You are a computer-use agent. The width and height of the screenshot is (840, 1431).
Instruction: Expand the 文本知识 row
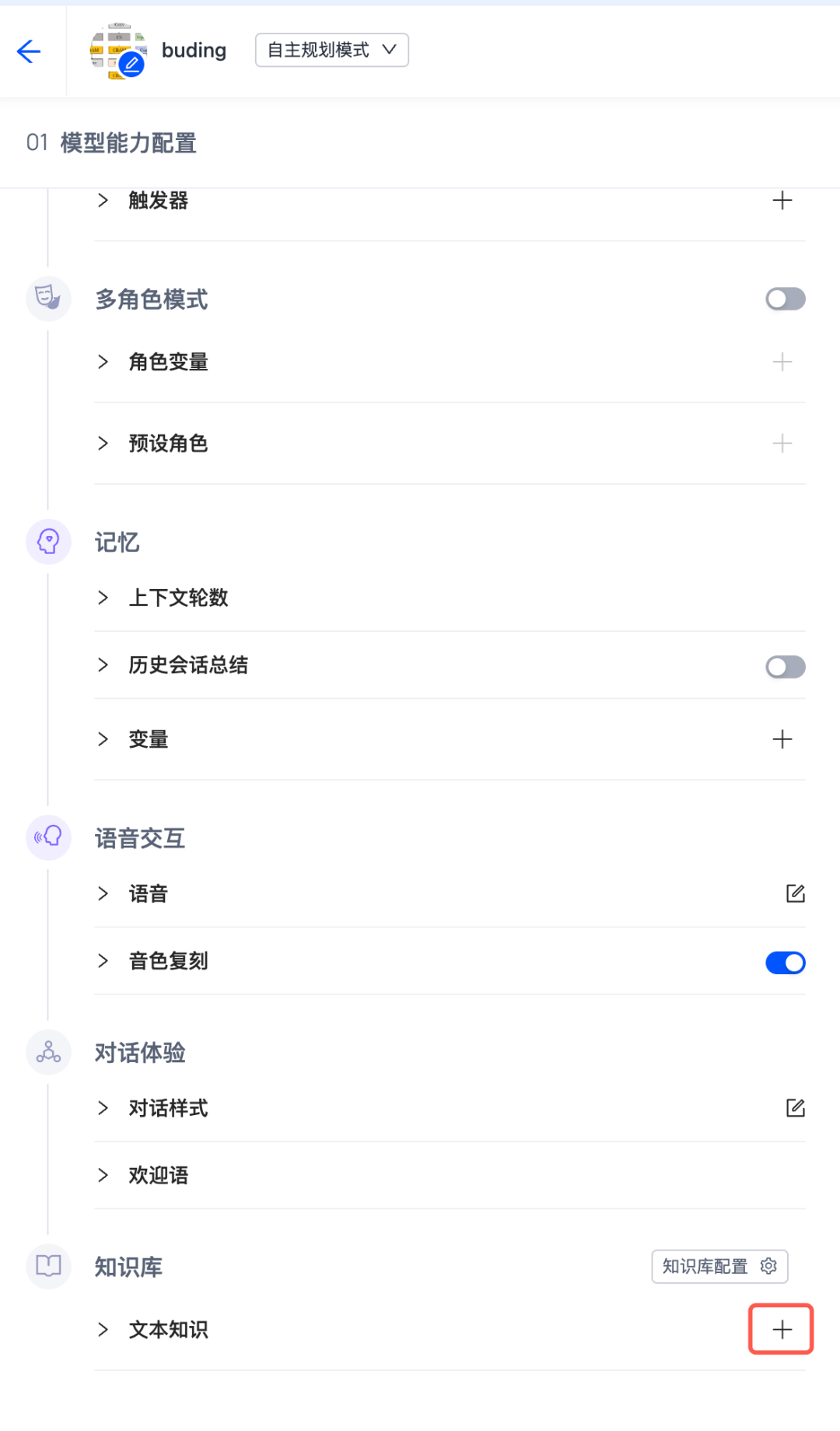[103, 1330]
